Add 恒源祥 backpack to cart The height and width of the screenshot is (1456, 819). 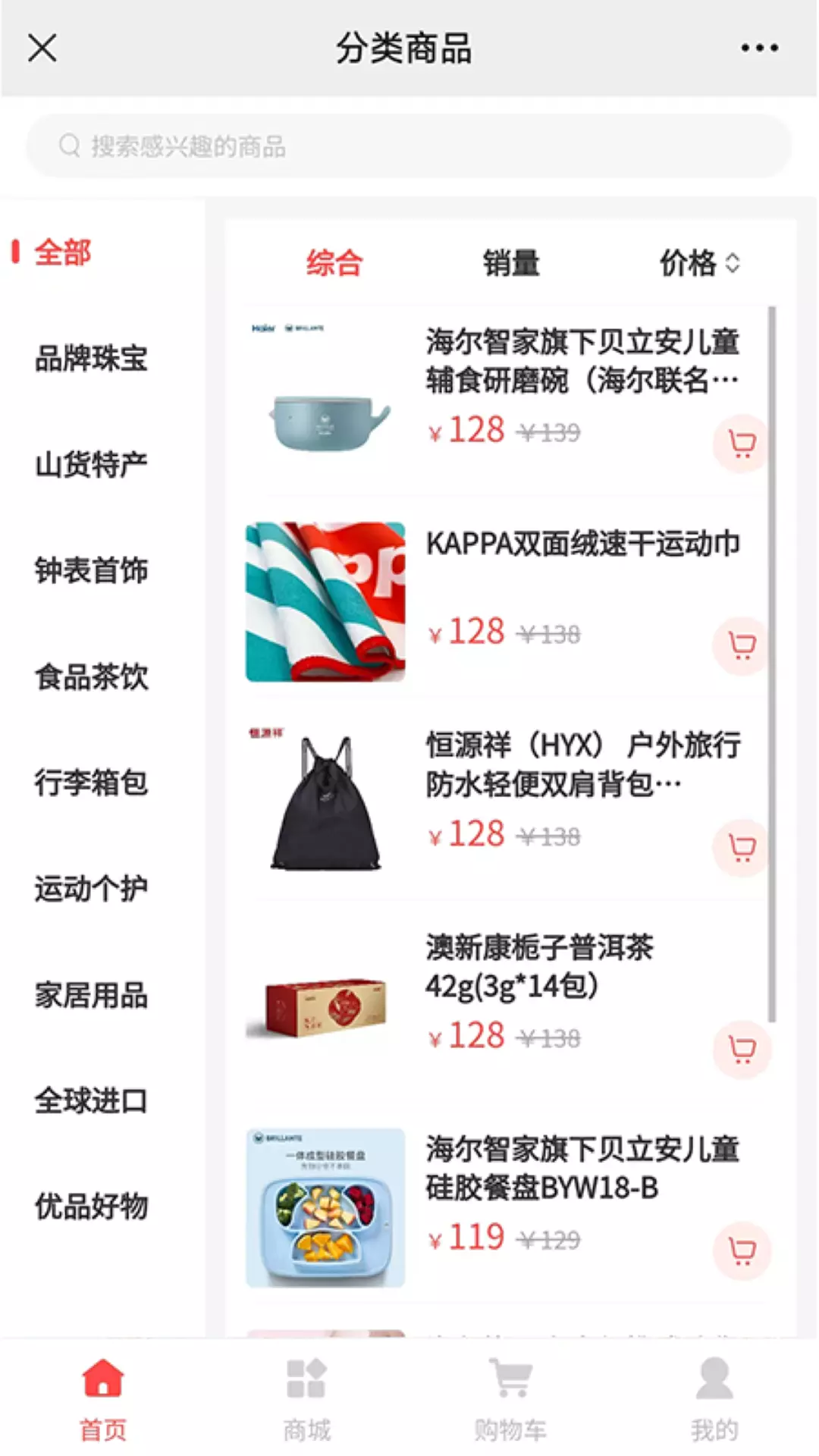(x=742, y=848)
